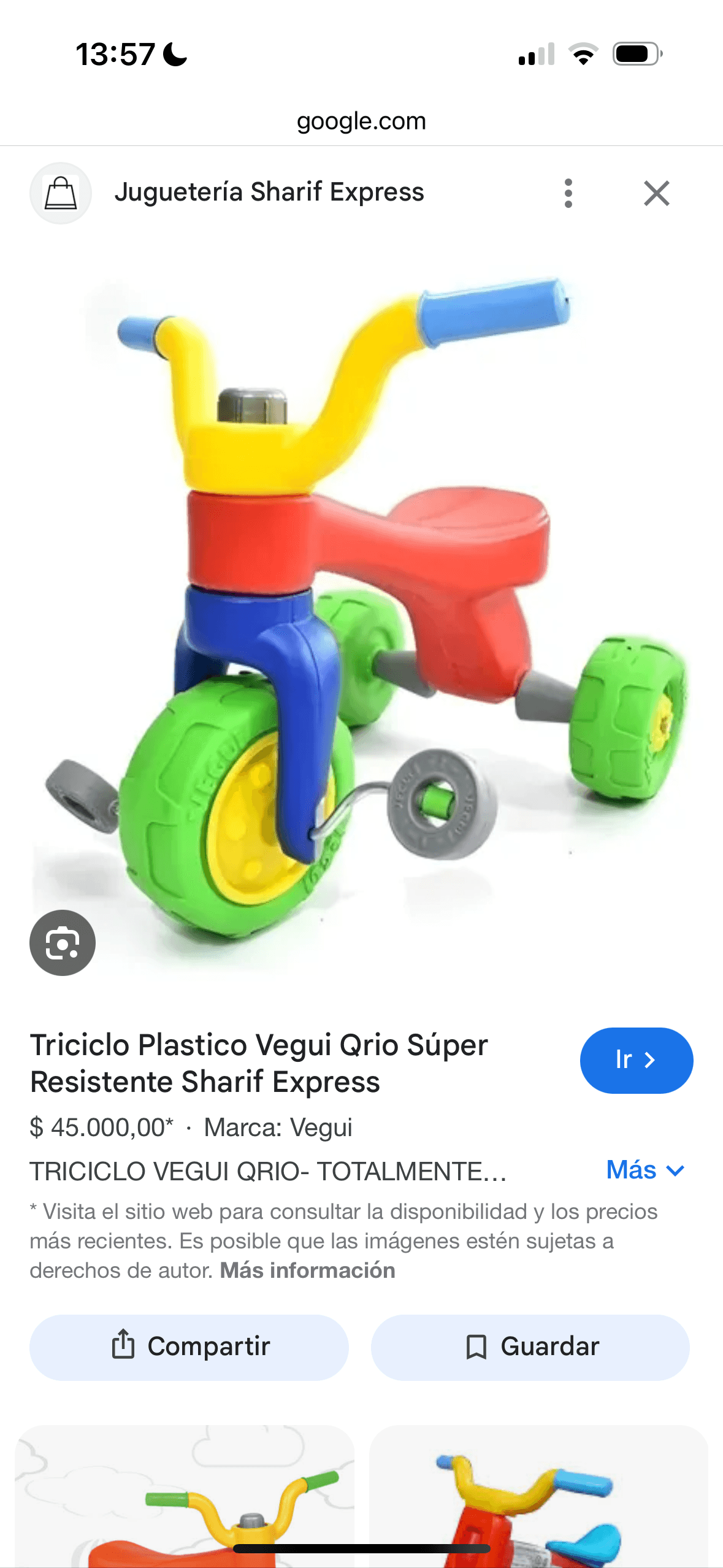Save the tricycle with Guardar
Image resolution: width=723 pixels, height=1568 pixels.
(x=530, y=1347)
